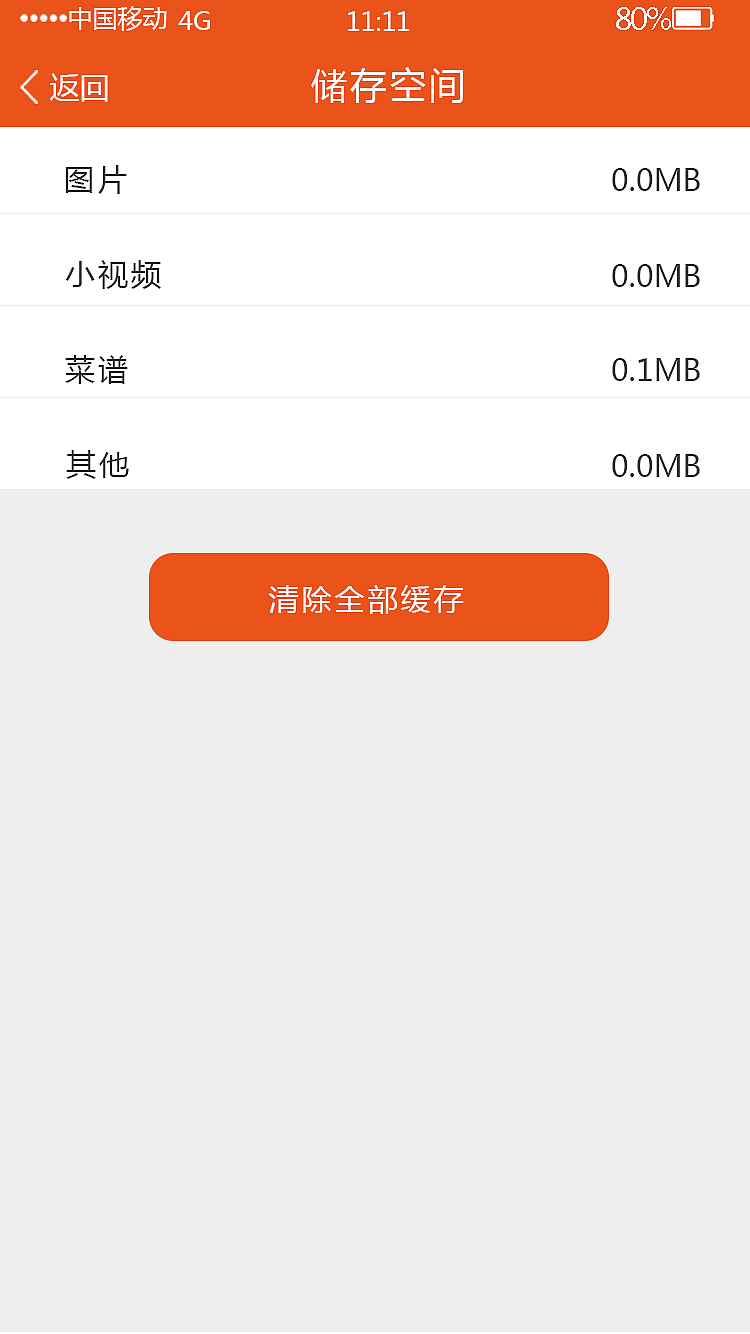The image size is (750, 1334).
Task: Open the 小视频 storage row
Action: 375,275
